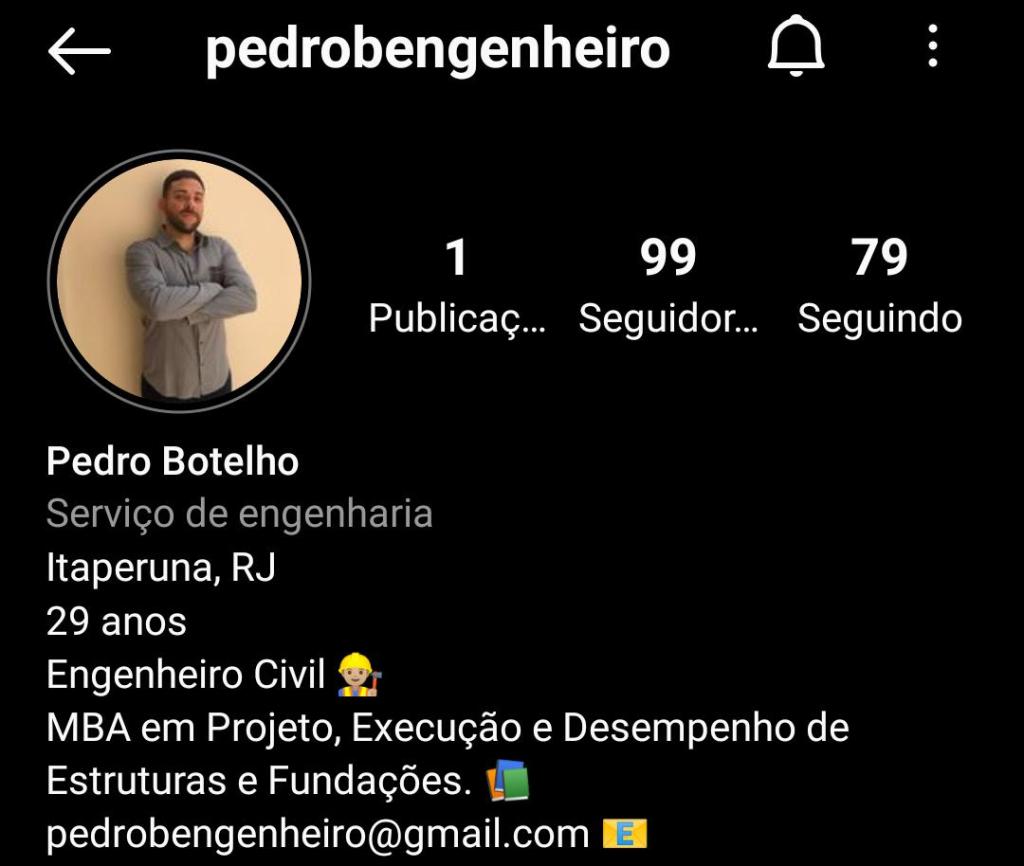The width and height of the screenshot is (1024, 866).
Task: Go back using the arrow icon
Action: click(79, 51)
